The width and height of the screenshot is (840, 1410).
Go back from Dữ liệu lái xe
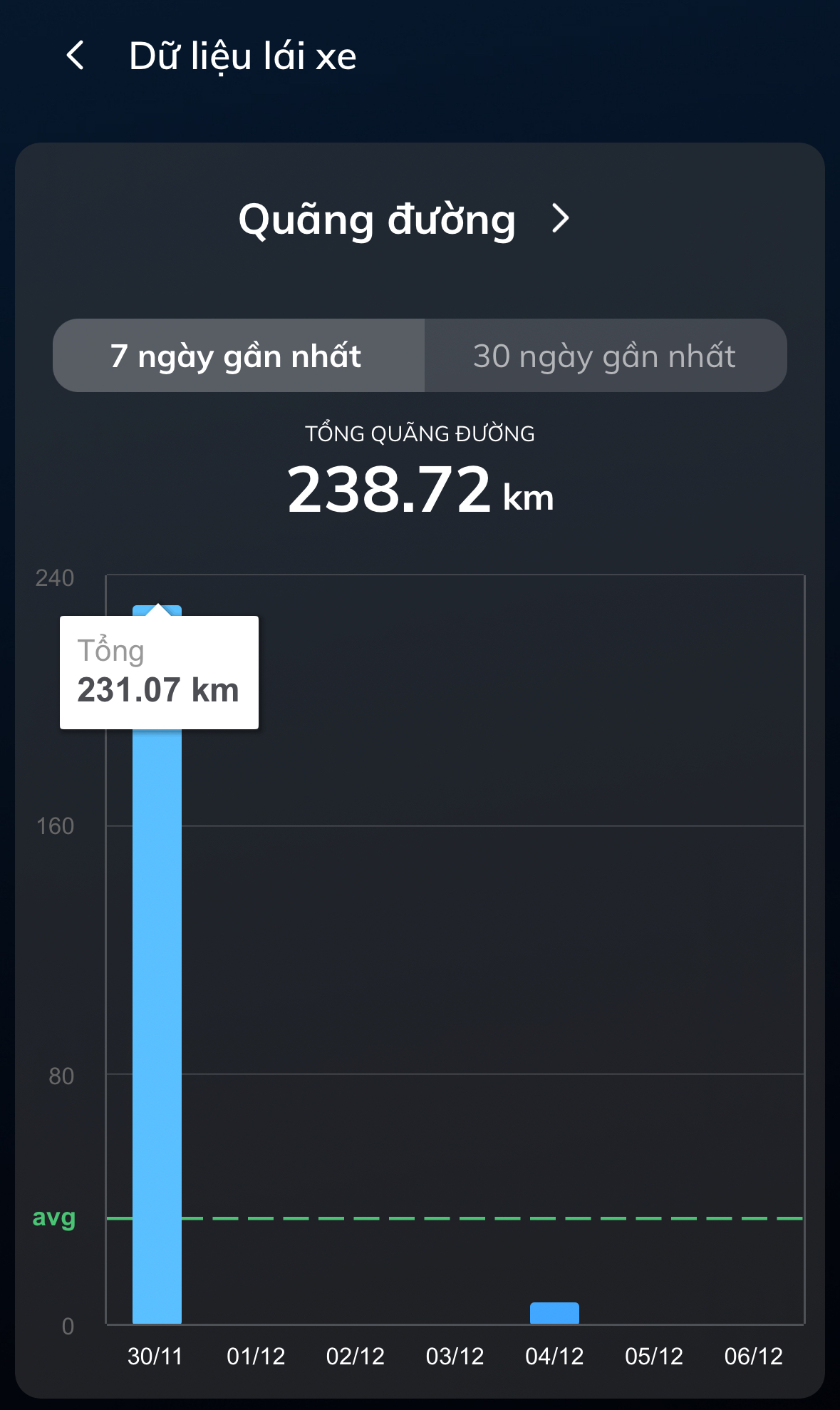[76, 56]
